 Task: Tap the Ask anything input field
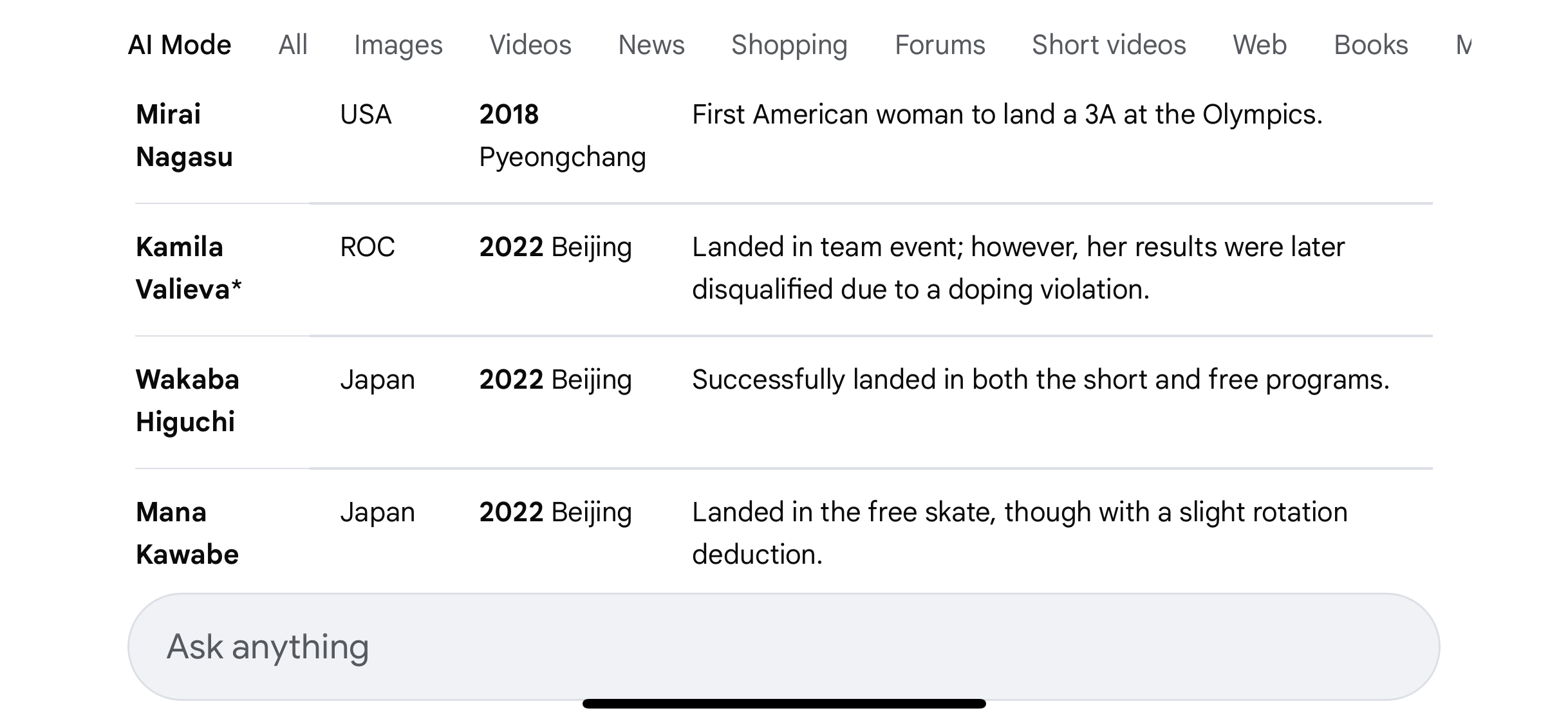click(x=783, y=647)
